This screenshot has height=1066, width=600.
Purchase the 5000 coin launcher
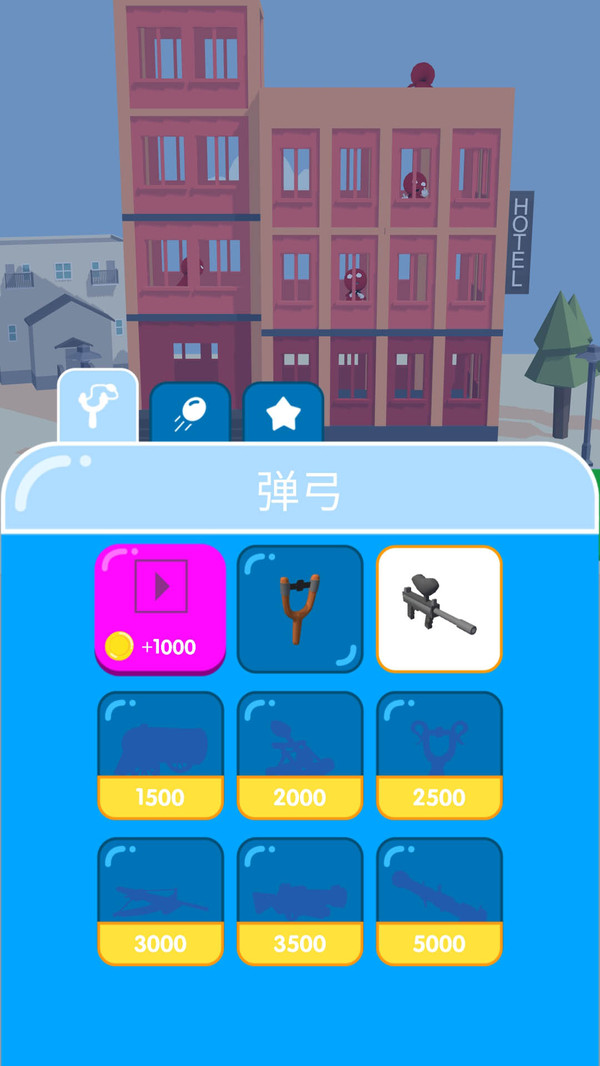(439, 901)
